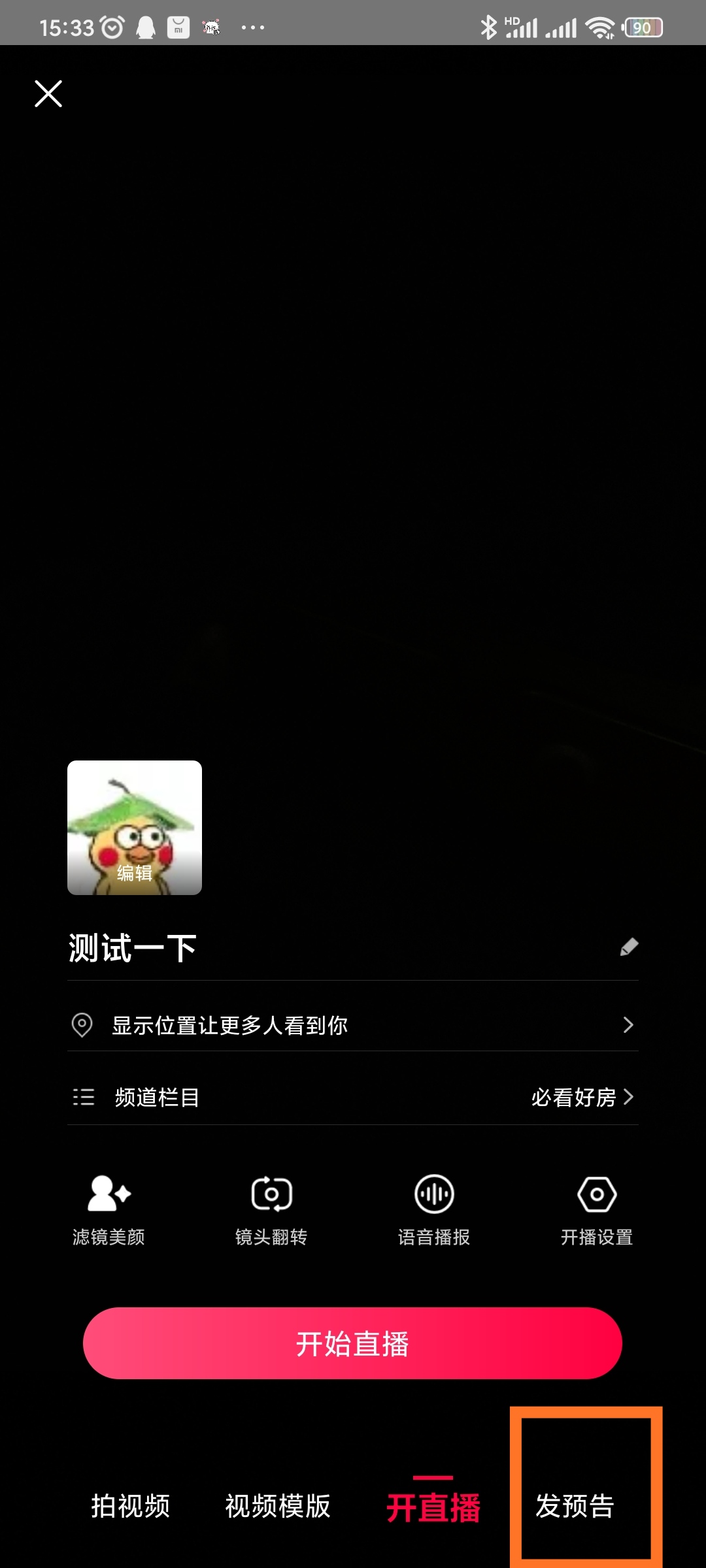Switch to the 拍视频 tab
Image resolution: width=706 pixels, height=1568 pixels.
(130, 1506)
